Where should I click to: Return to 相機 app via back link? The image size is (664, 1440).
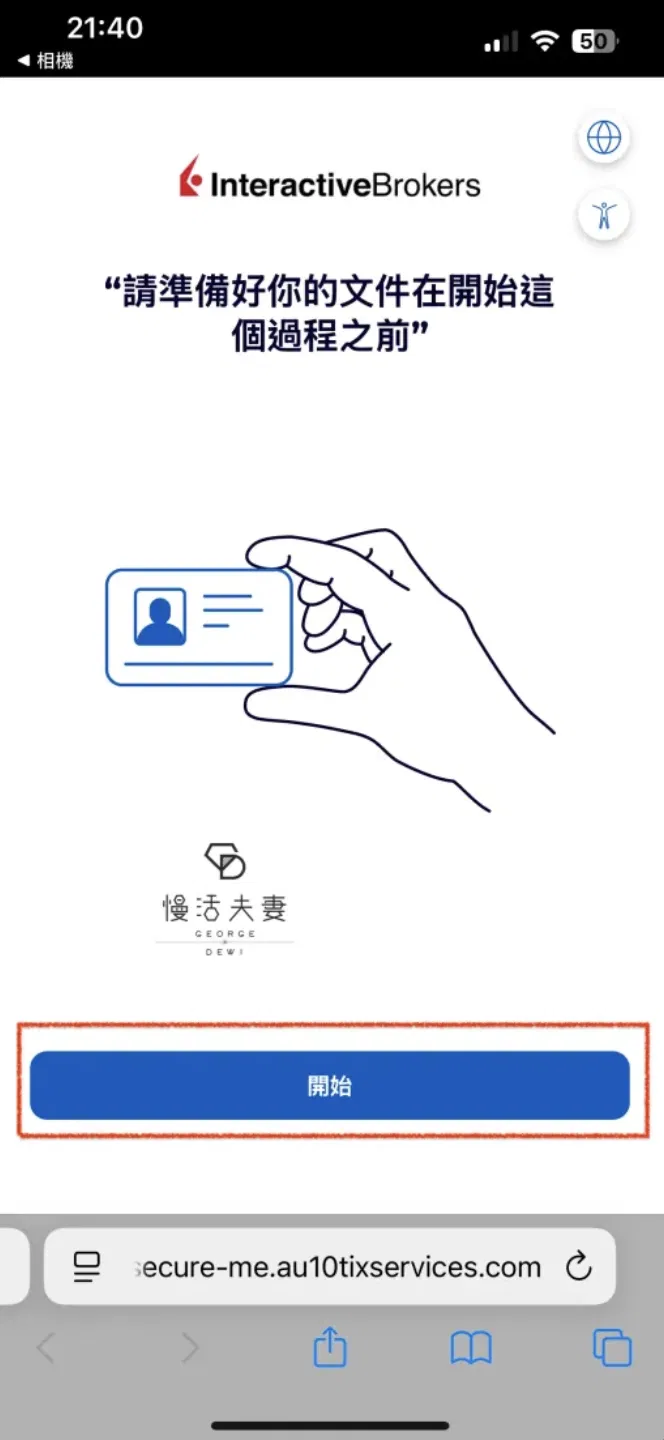coord(46,61)
